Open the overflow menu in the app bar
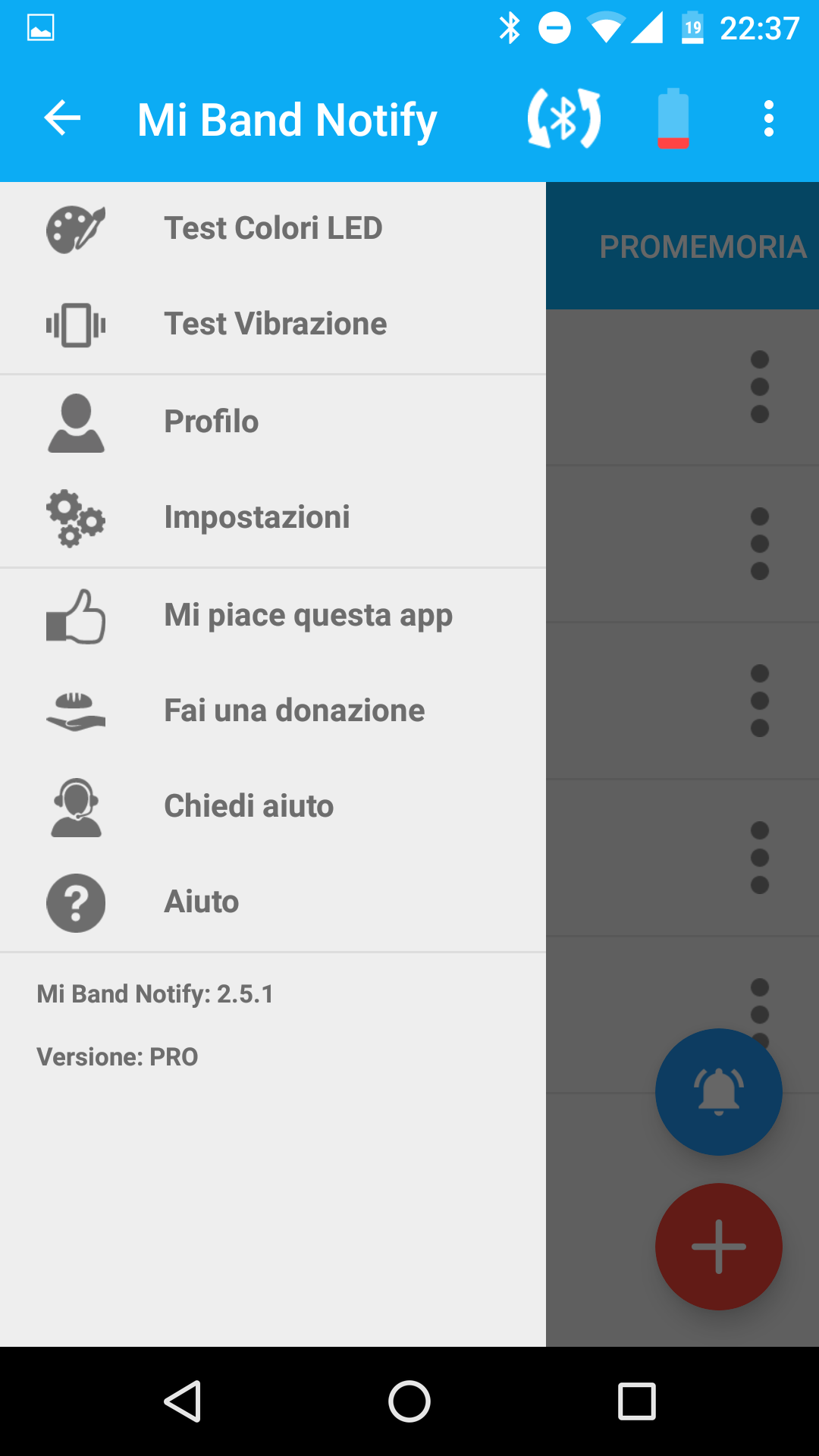The height and width of the screenshot is (1456, 819). pos(769,118)
